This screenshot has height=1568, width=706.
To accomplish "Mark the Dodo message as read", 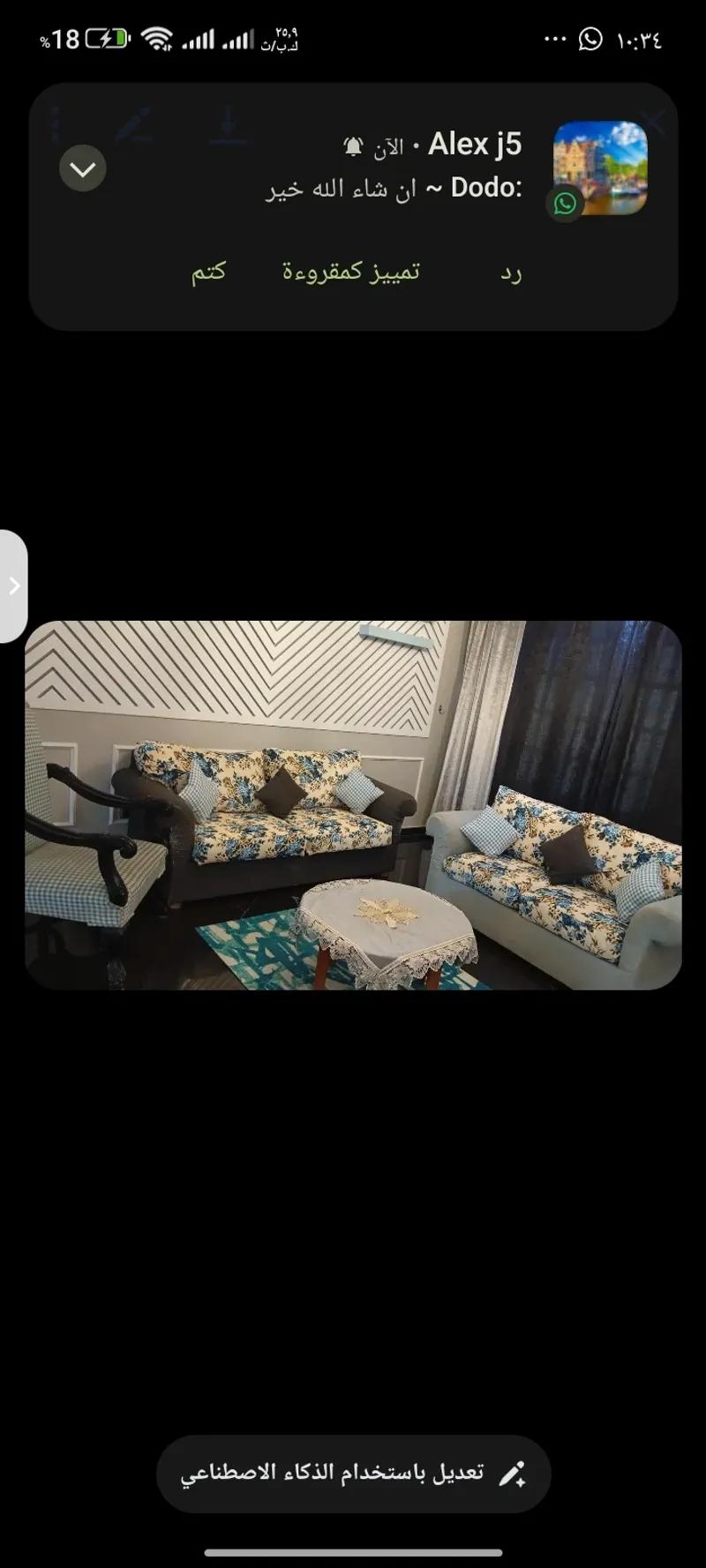I will 351,272.
